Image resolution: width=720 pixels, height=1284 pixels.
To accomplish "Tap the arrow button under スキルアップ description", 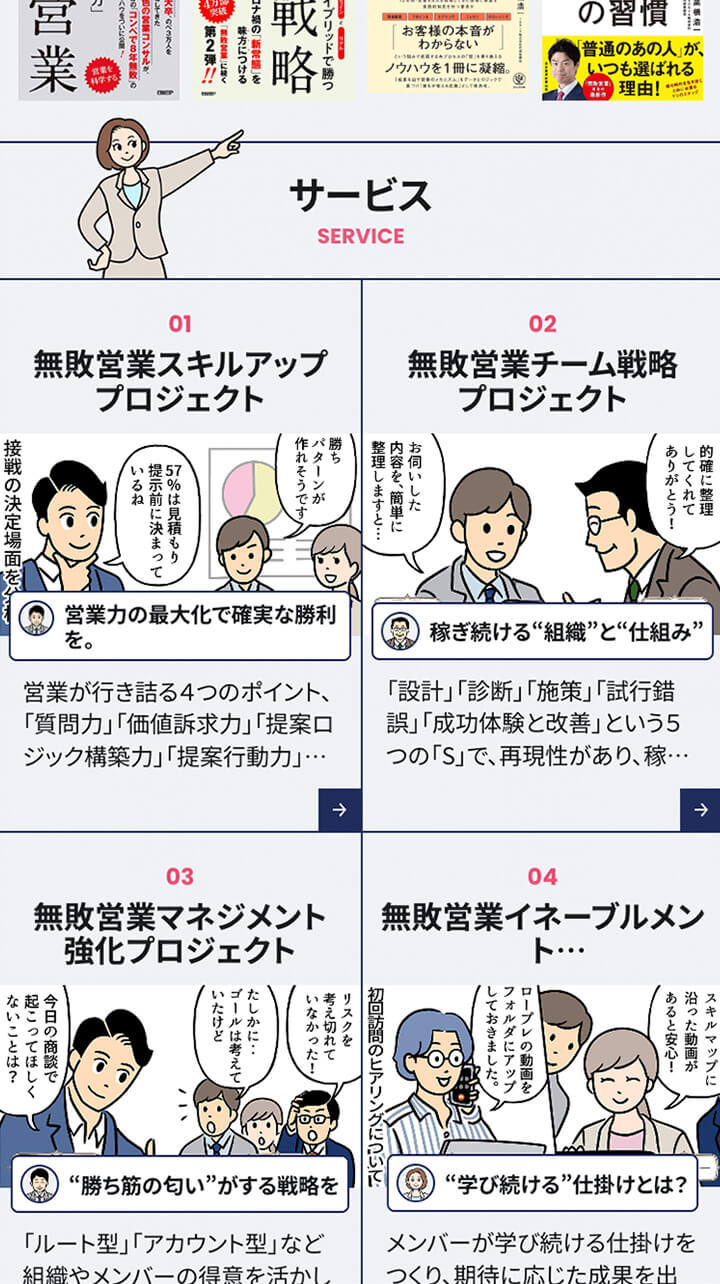I will point(339,810).
